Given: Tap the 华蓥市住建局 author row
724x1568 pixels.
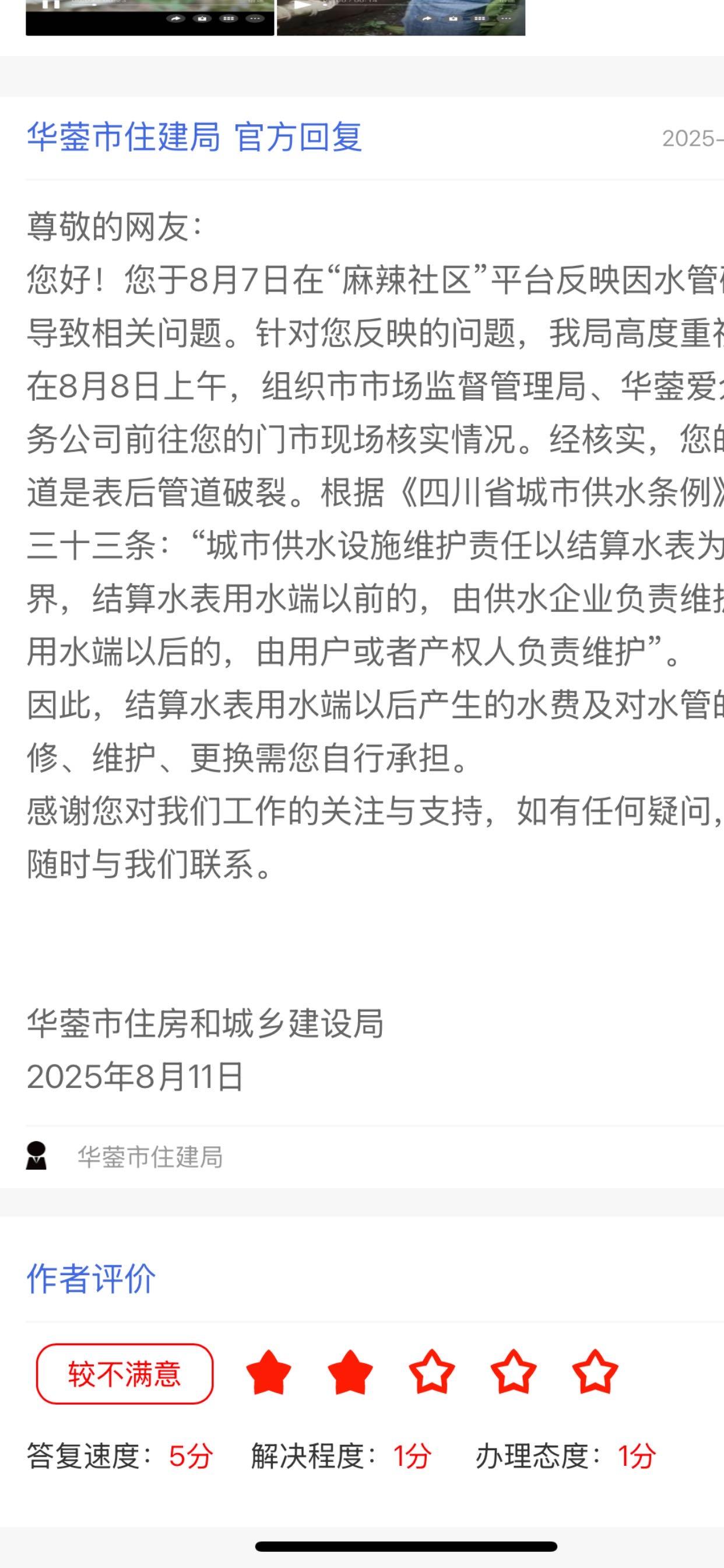Looking at the screenshot, I should (x=149, y=1157).
